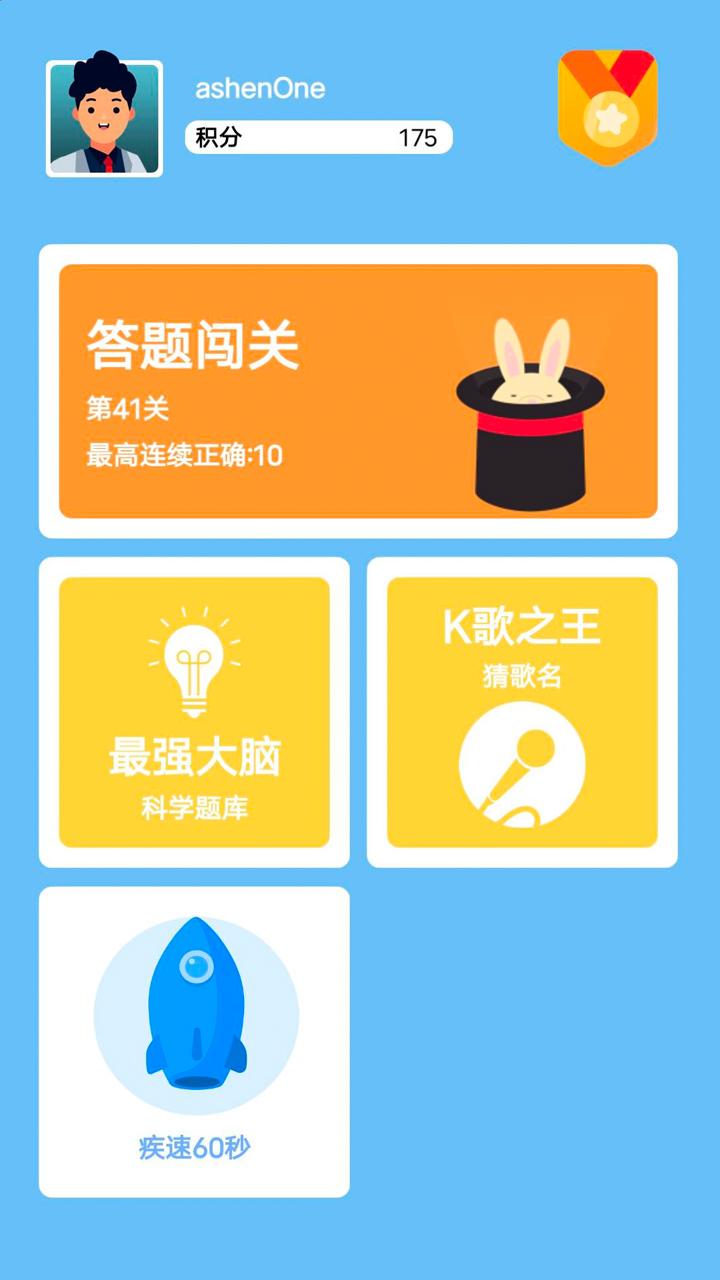Launch the K歌之王 song guessing game
The width and height of the screenshot is (720, 1280).
(522, 712)
